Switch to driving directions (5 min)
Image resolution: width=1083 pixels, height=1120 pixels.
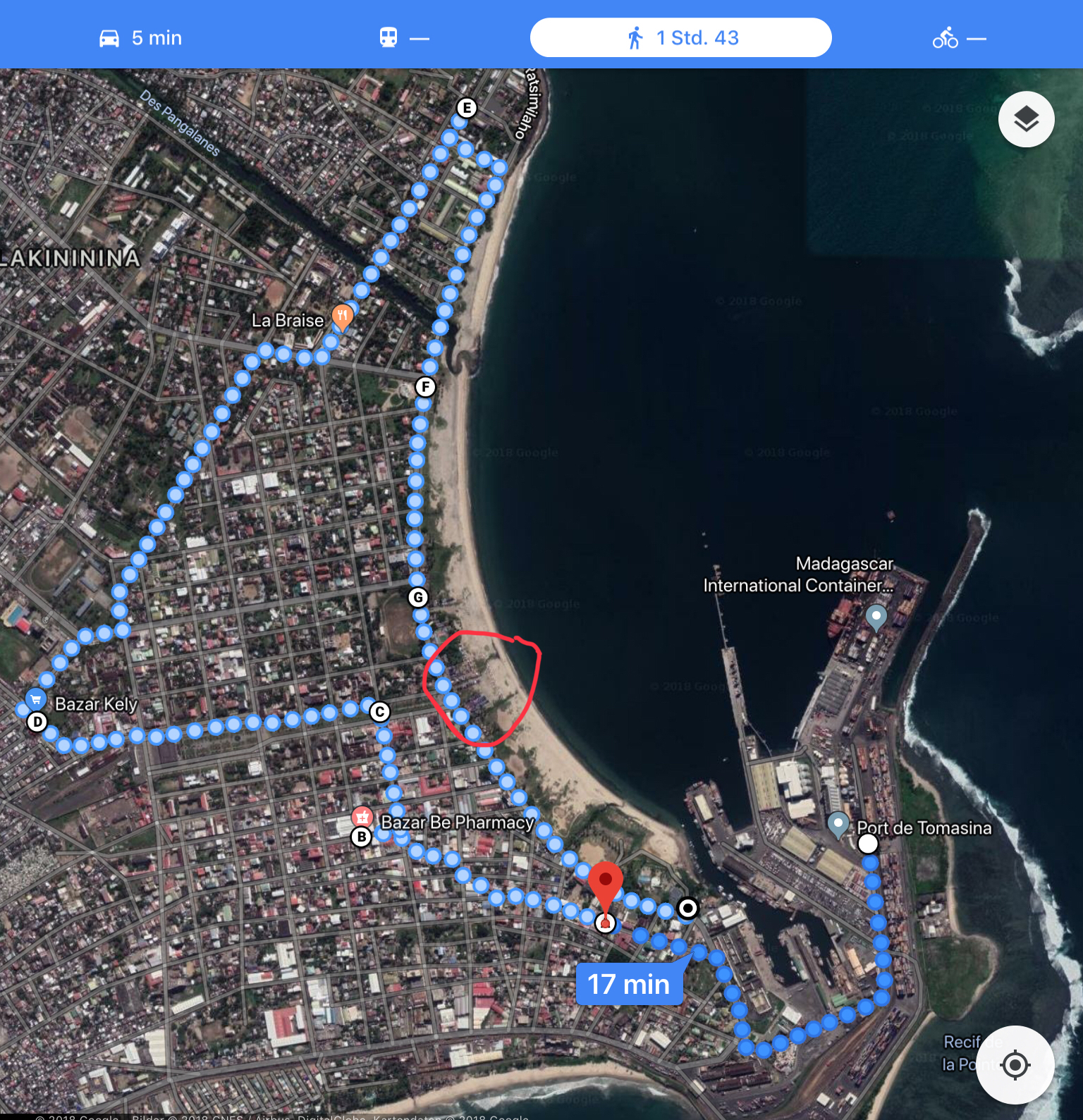click(141, 38)
